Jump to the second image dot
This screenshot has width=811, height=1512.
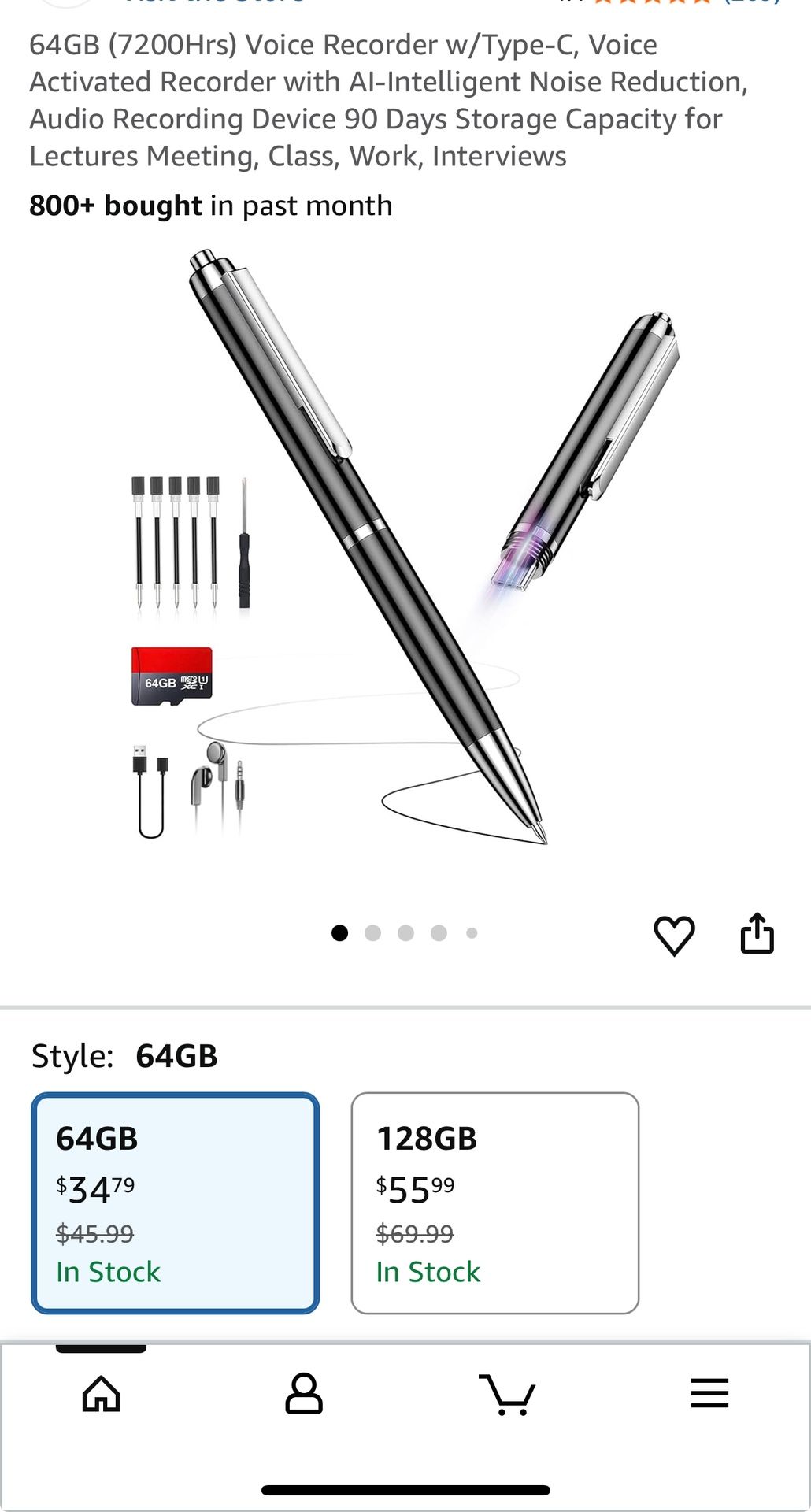pos(373,933)
